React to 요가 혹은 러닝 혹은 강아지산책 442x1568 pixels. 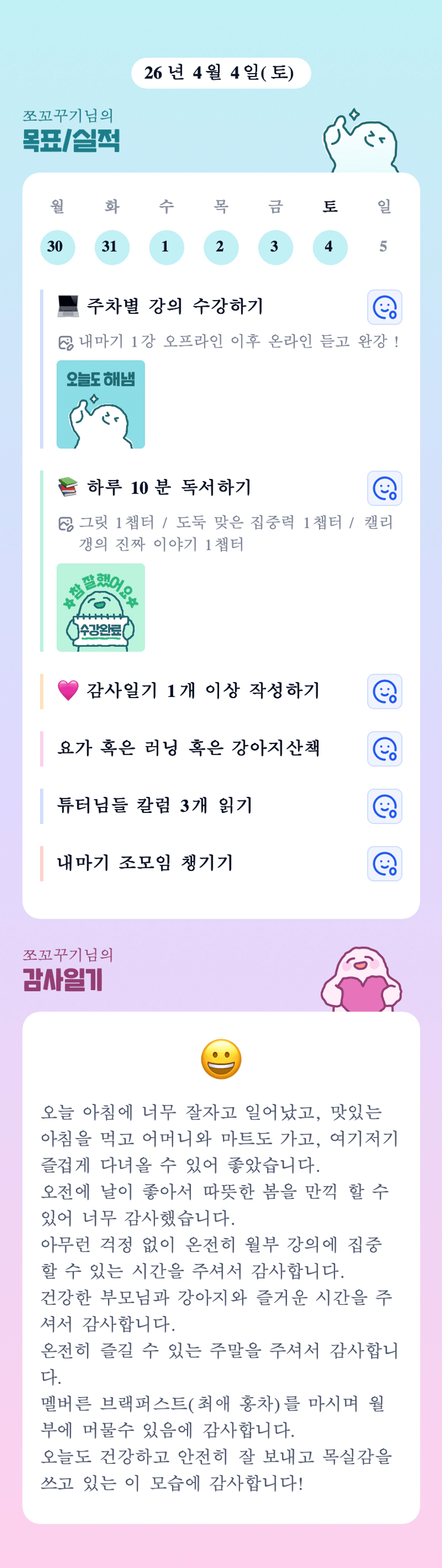point(385,749)
